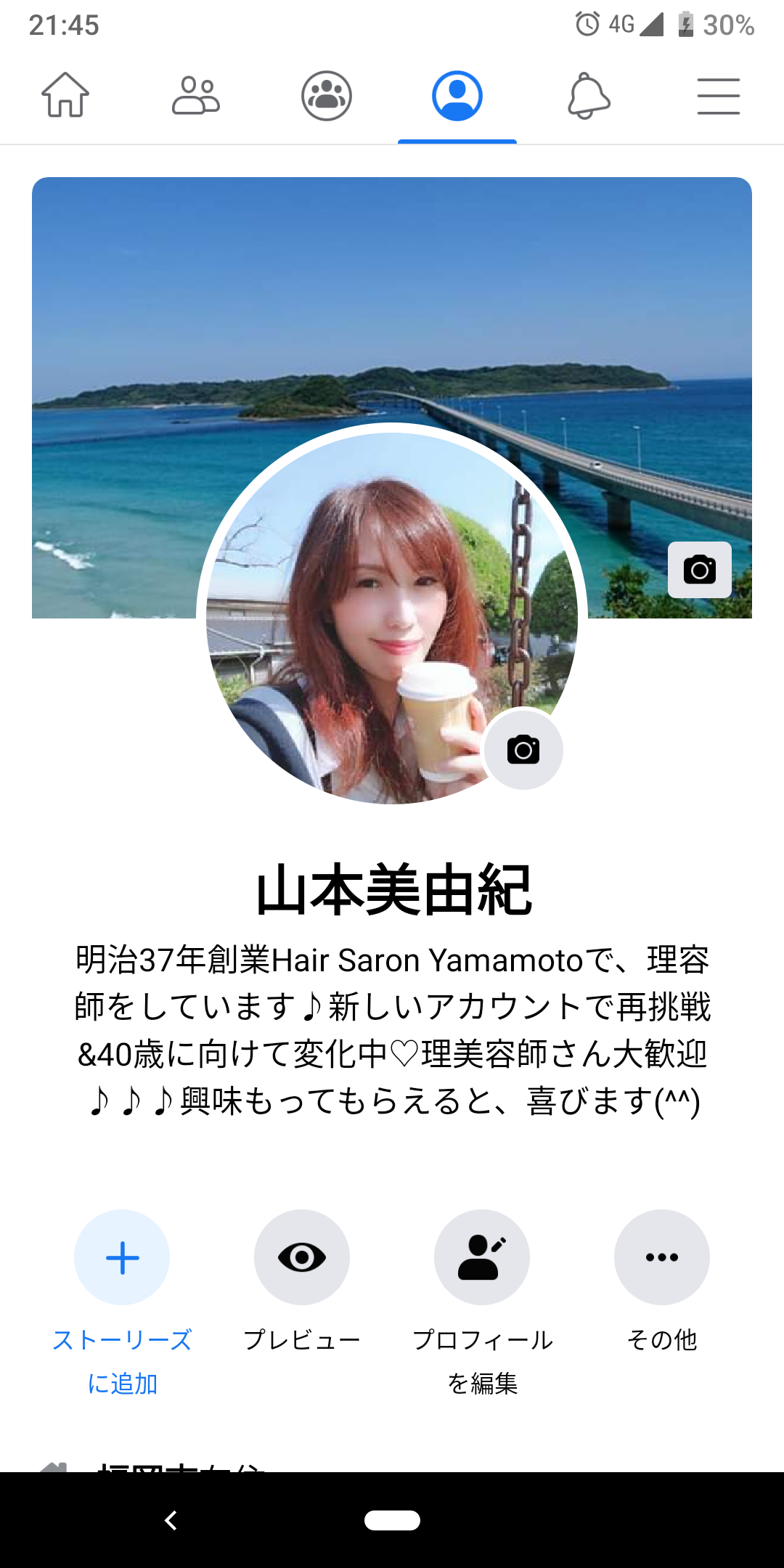Click the camera icon on the cover photo
The height and width of the screenshot is (1568, 784).
click(699, 569)
